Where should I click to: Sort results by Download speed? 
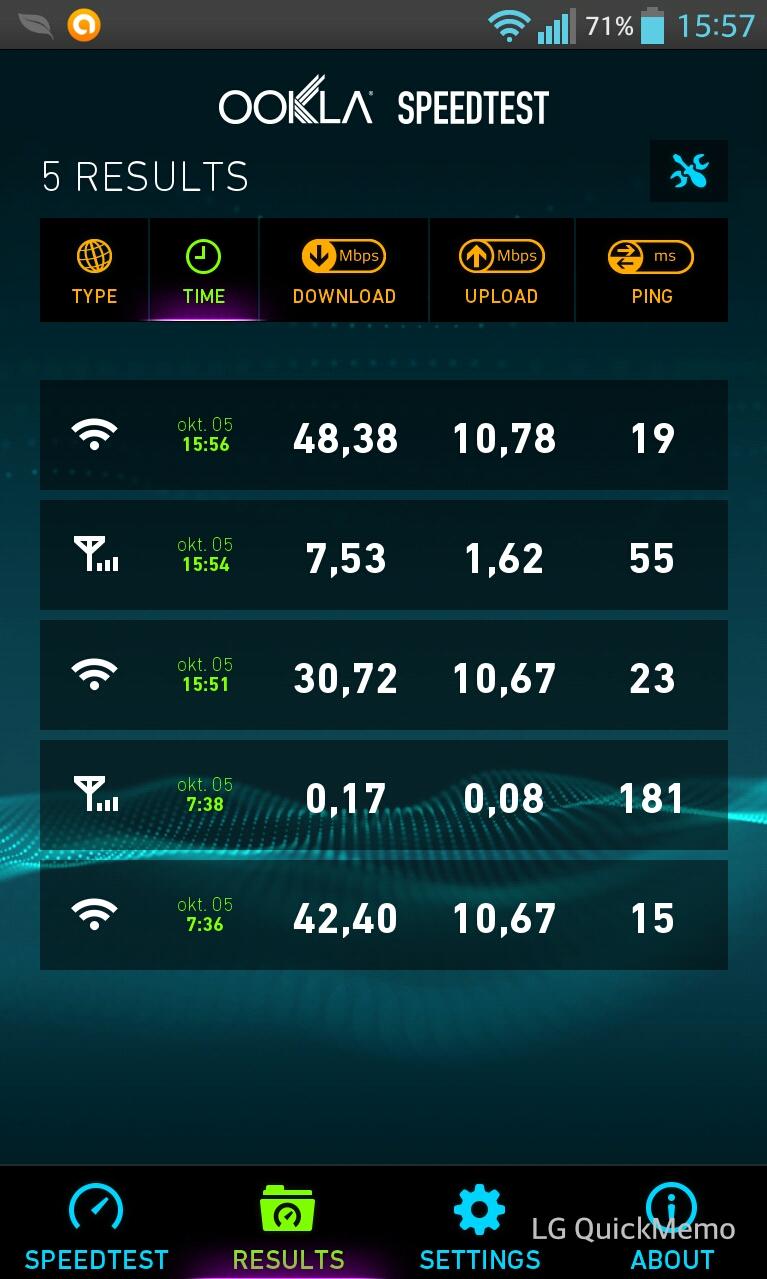point(344,271)
